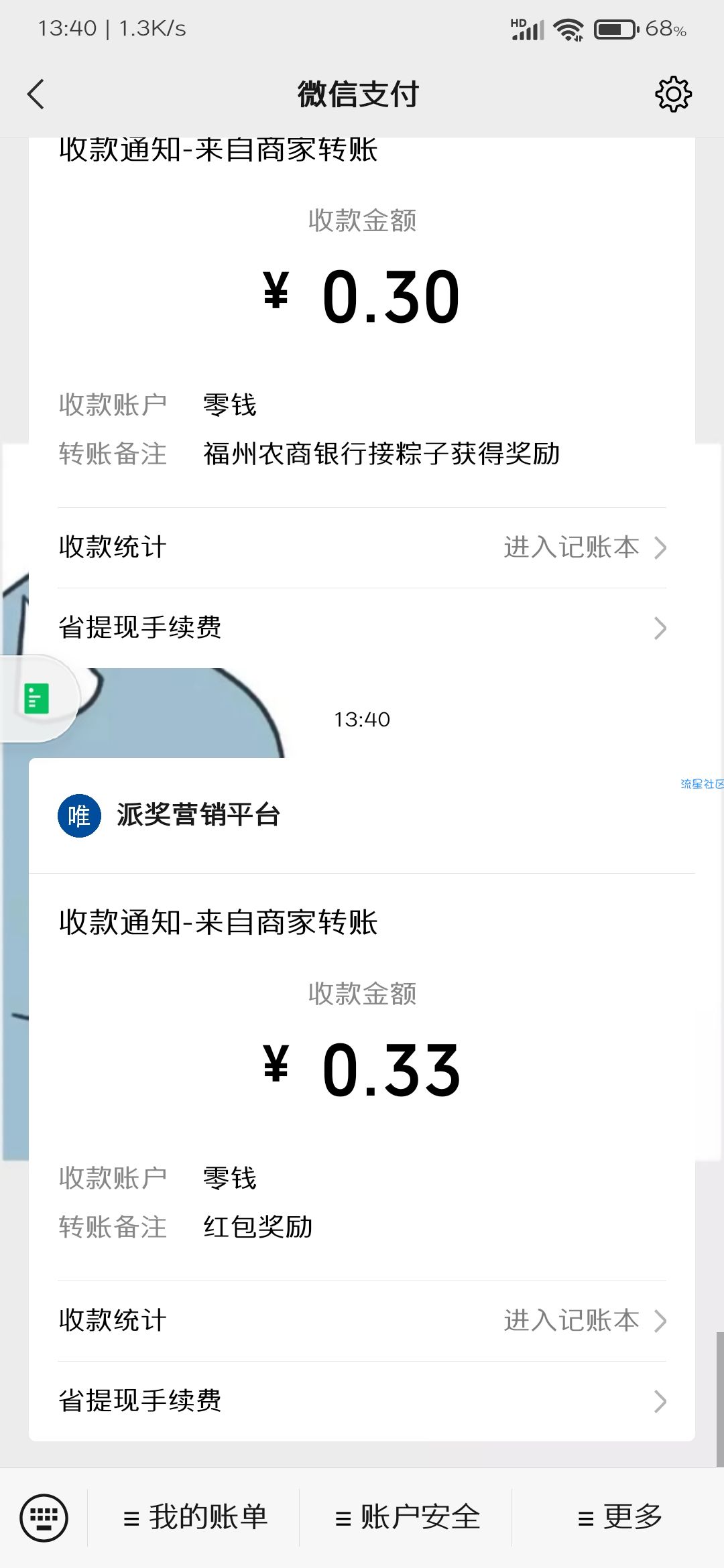Open 收款统计 under the ¥0.30 payment
This screenshot has width=724, height=1568.
click(x=362, y=547)
